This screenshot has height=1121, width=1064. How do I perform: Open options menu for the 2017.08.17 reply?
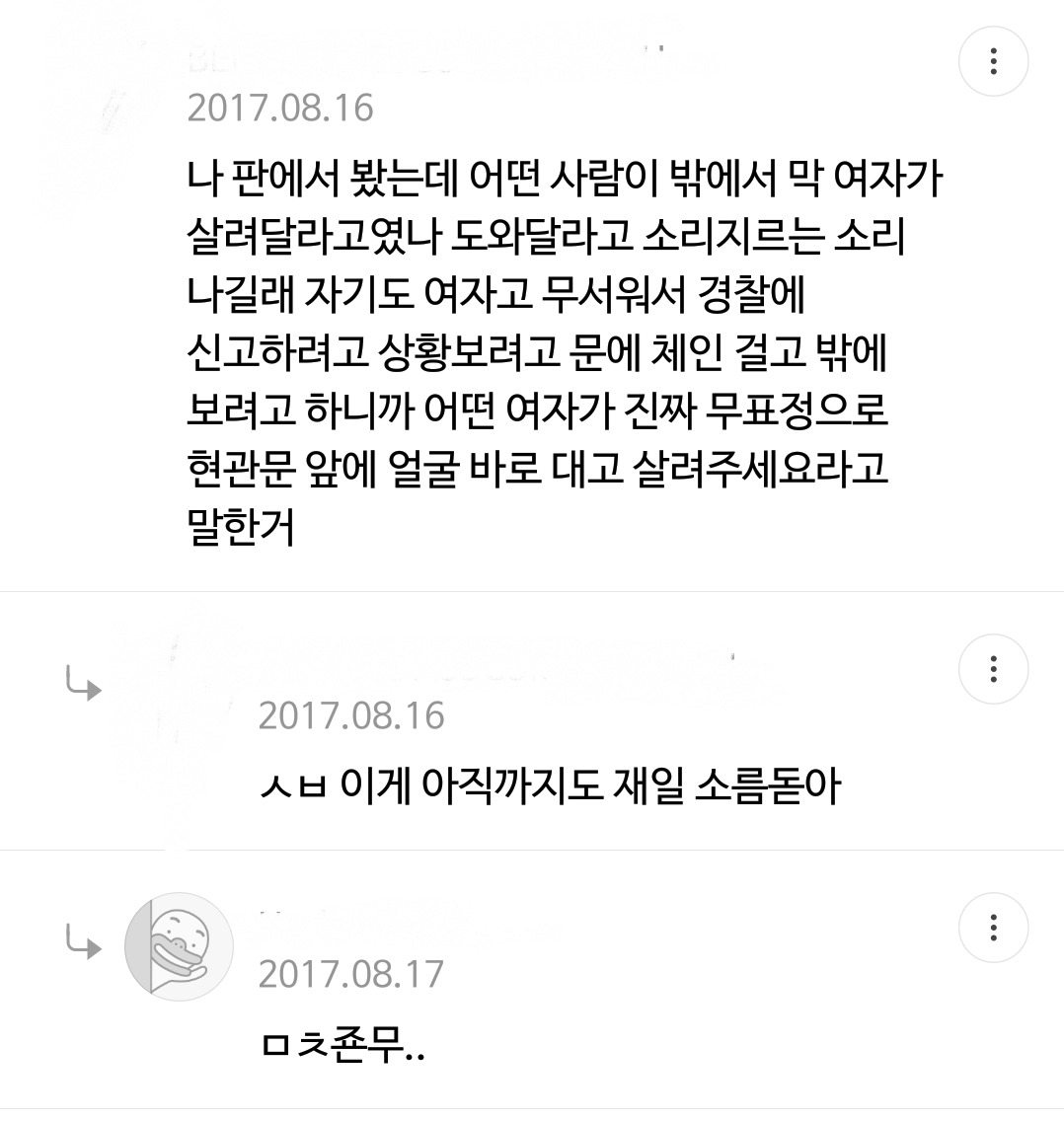993,928
